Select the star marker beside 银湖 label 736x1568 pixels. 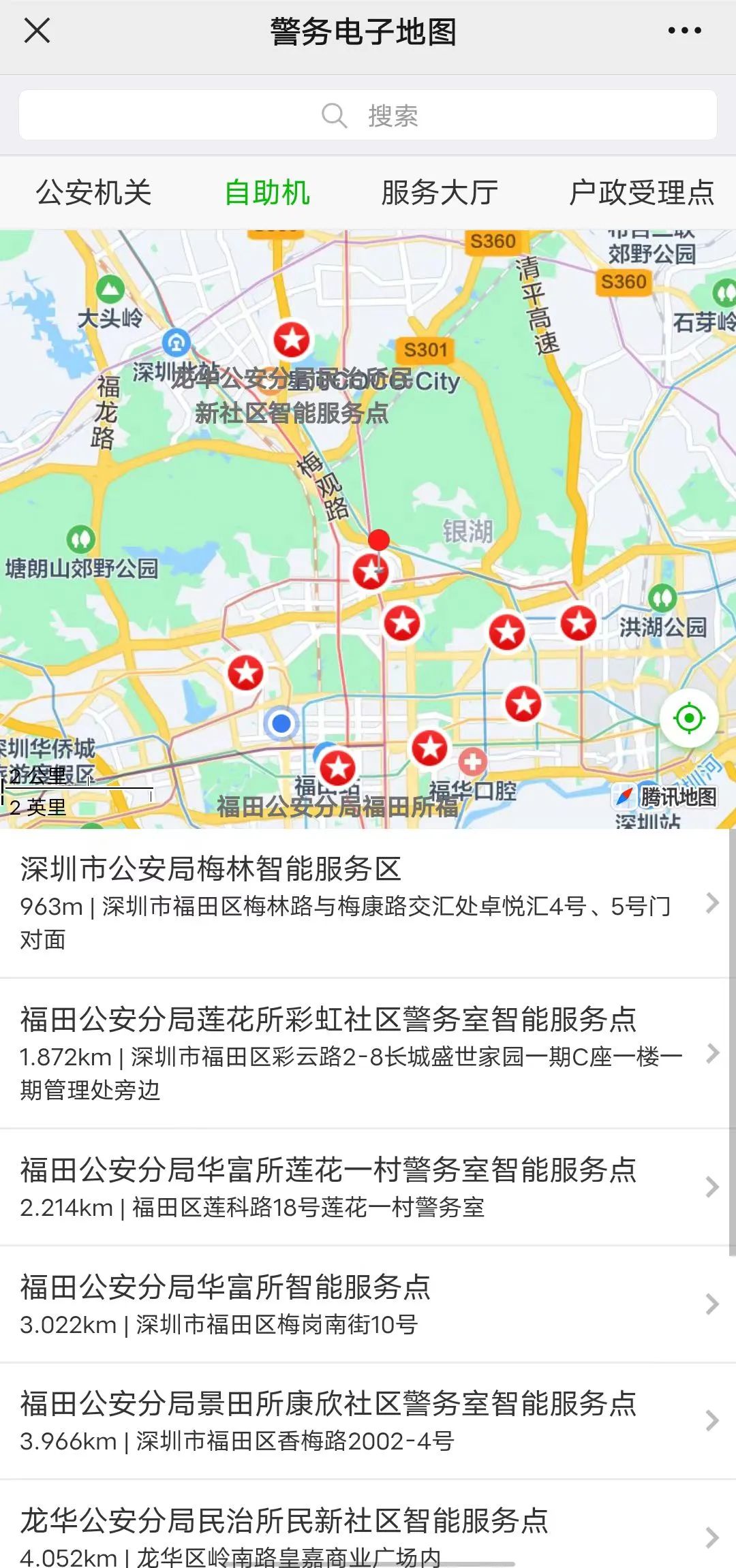[x=371, y=572]
